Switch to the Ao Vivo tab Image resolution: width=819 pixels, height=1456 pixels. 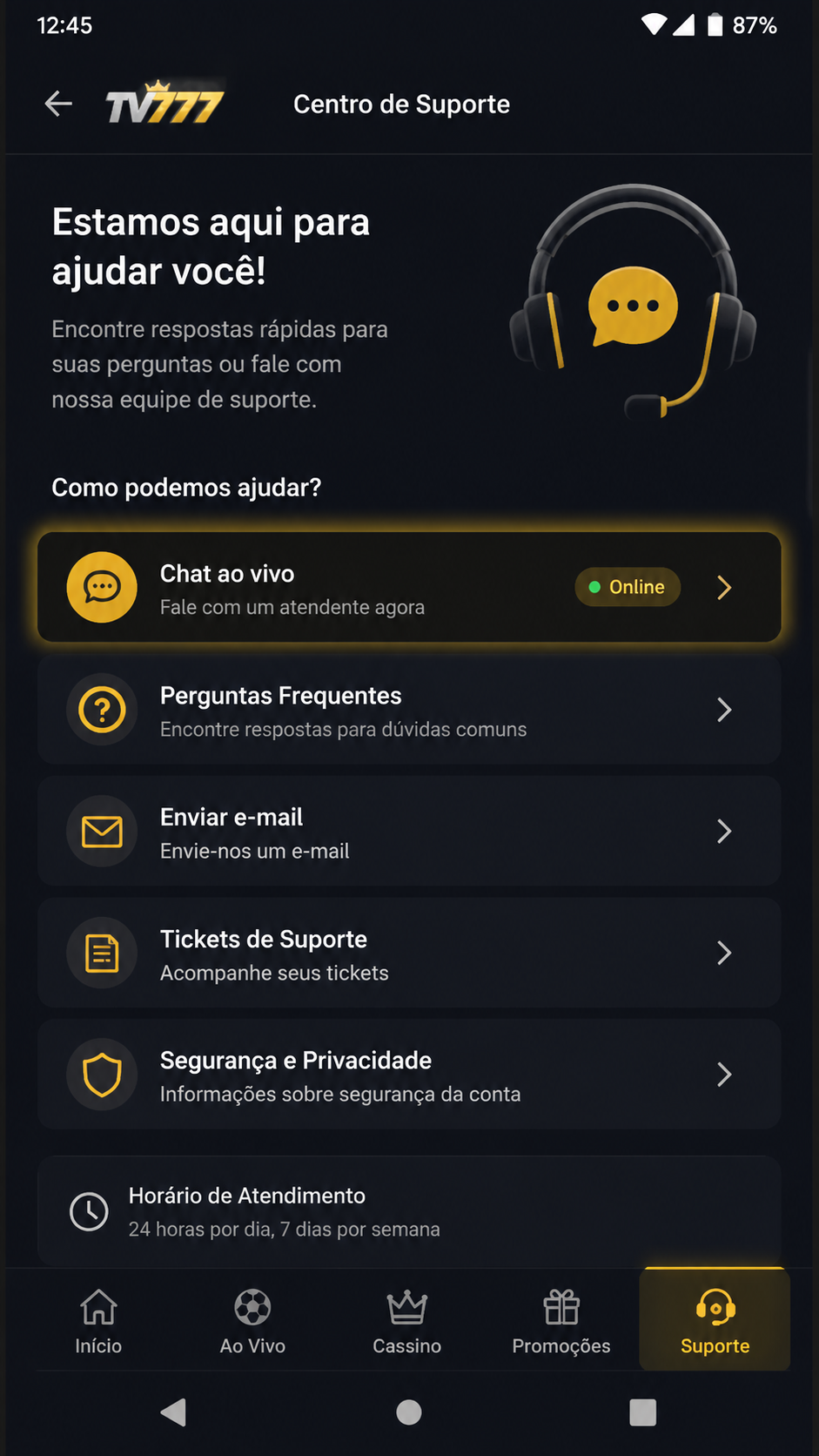(252, 1321)
